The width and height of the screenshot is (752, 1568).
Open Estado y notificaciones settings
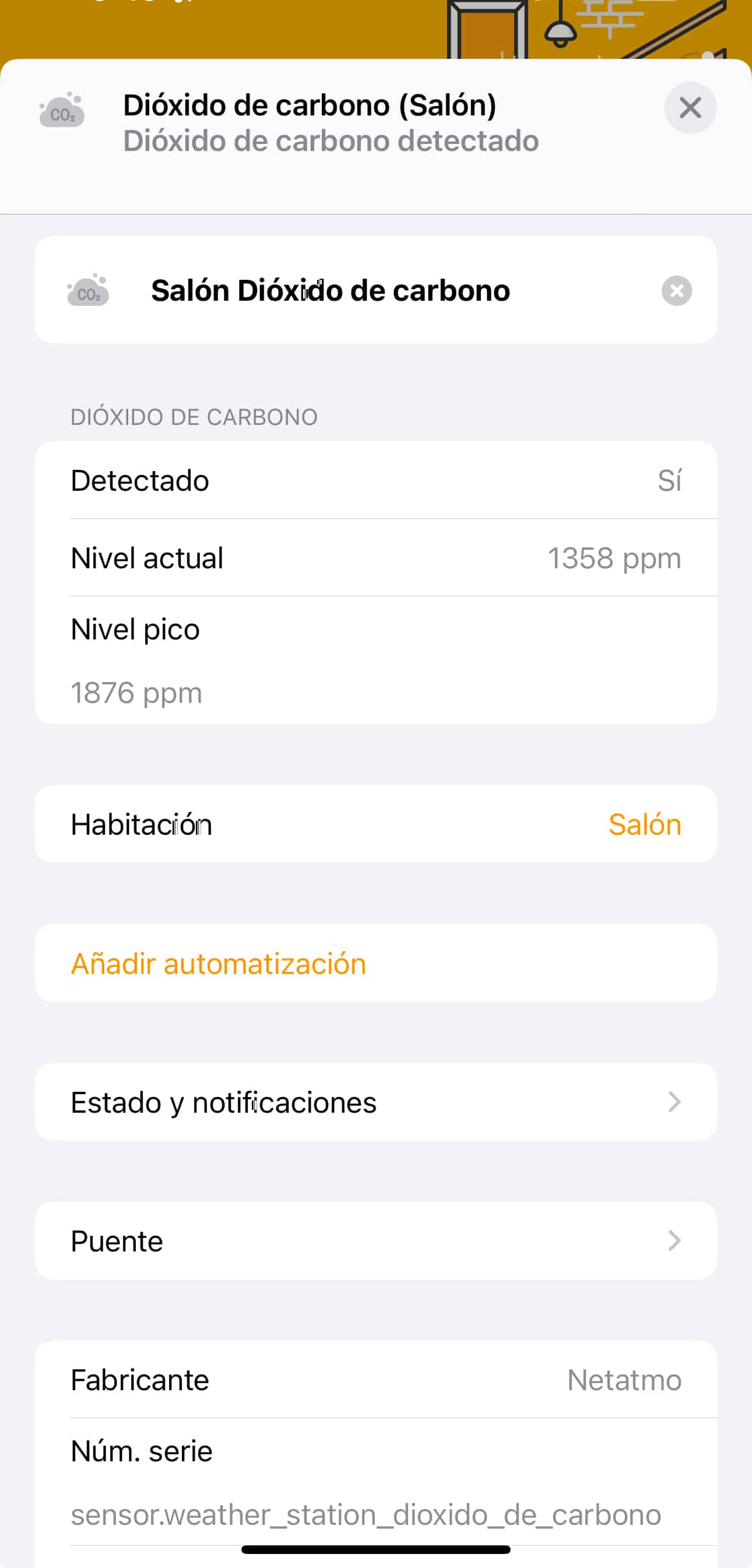(x=375, y=1102)
